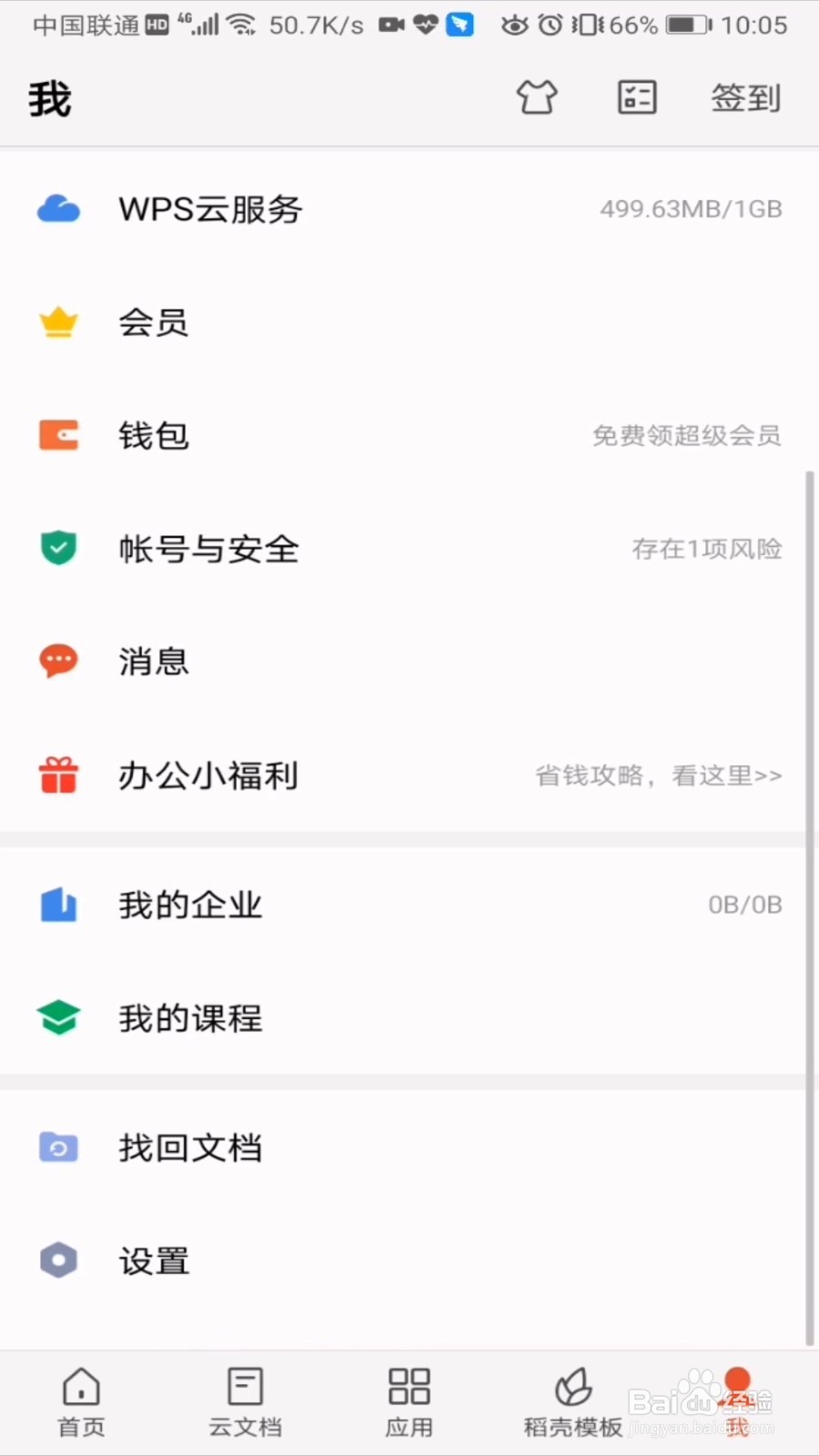Image resolution: width=819 pixels, height=1456 pixels.
Task: Go to the 应用 tab
Action: [409, 1402]
